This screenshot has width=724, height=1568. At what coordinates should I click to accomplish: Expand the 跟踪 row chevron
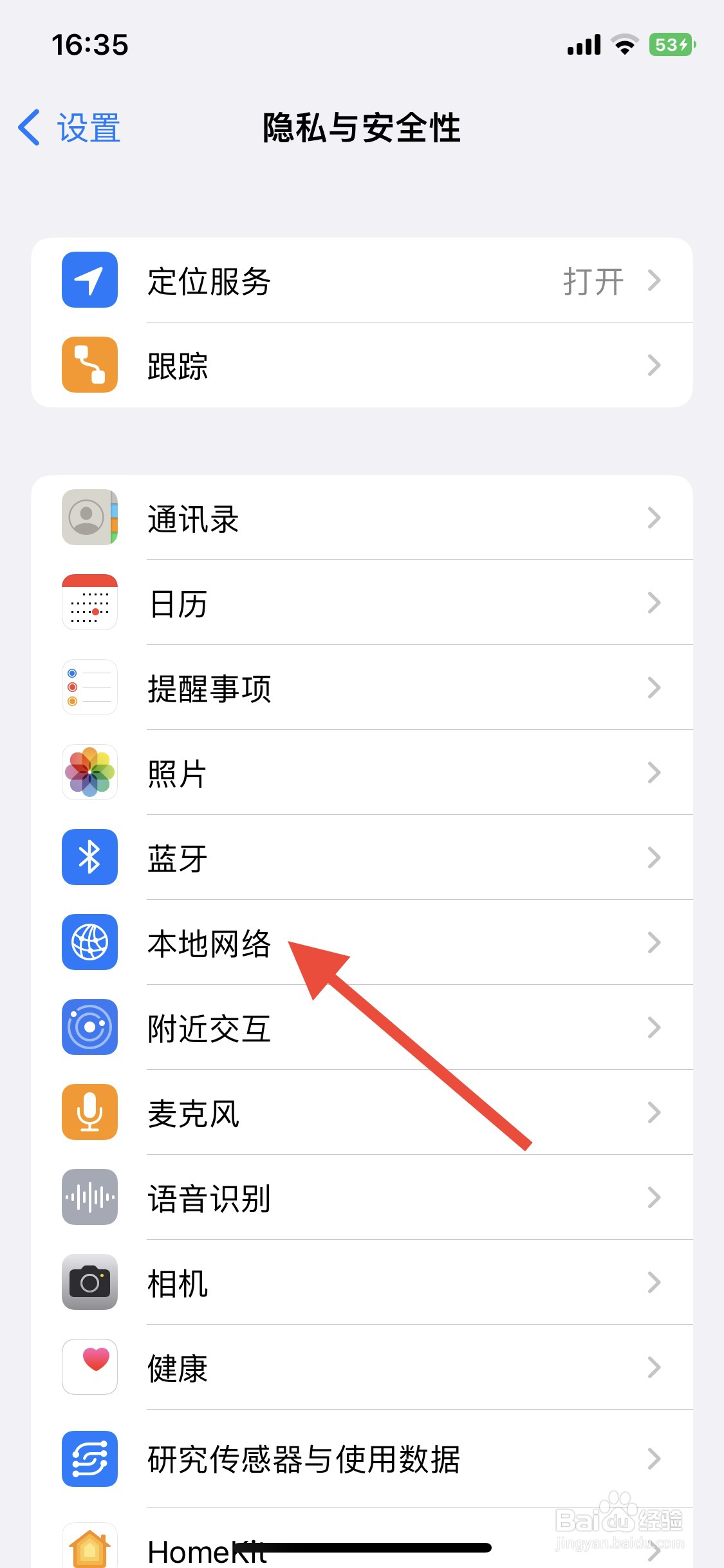(655, 364)
